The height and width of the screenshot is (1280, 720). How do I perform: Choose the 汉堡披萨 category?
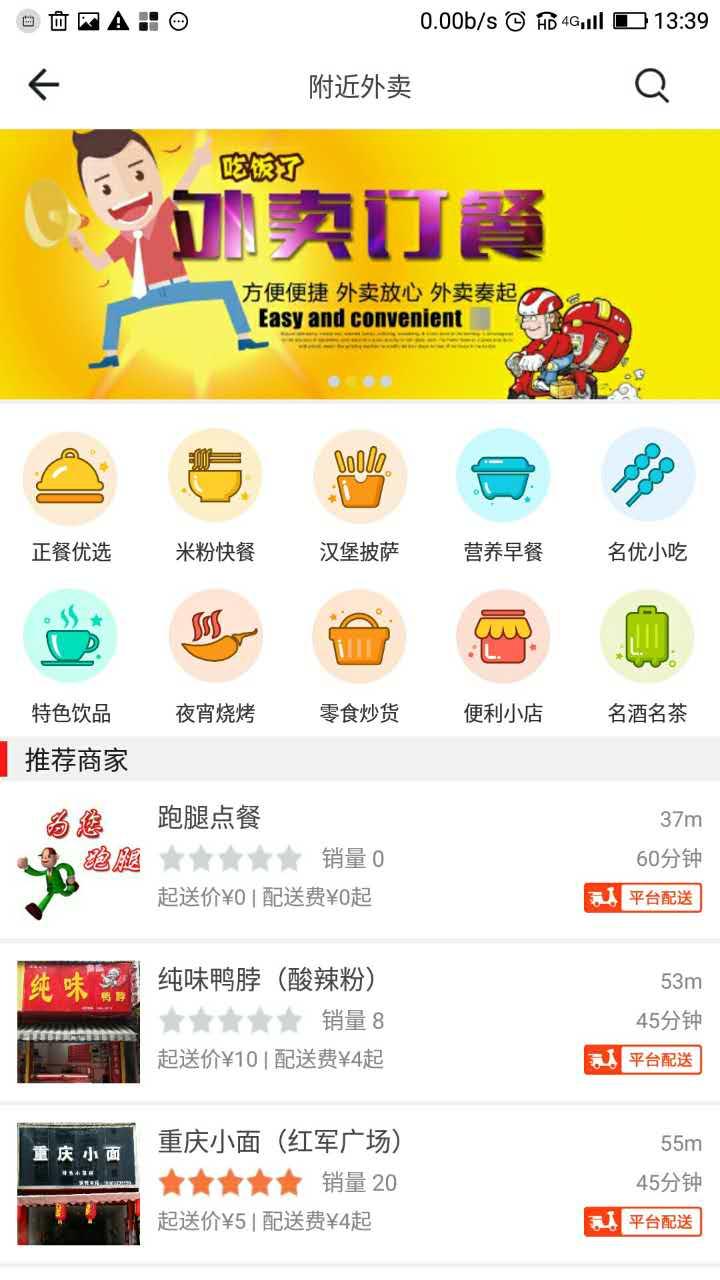click(360, 496)
